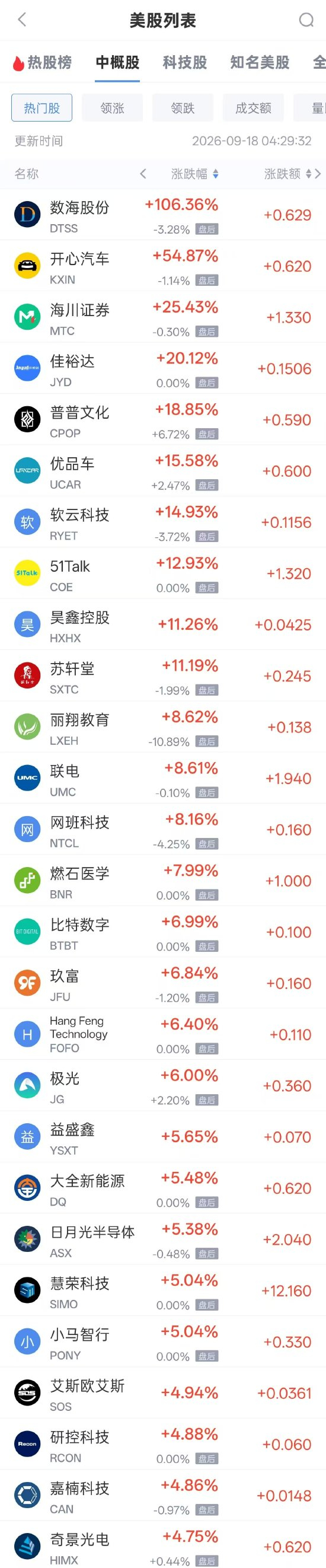Open the 比特数字 BTBT row
The width and height of the screenshot is (326, 1568).
click(163, 932)
